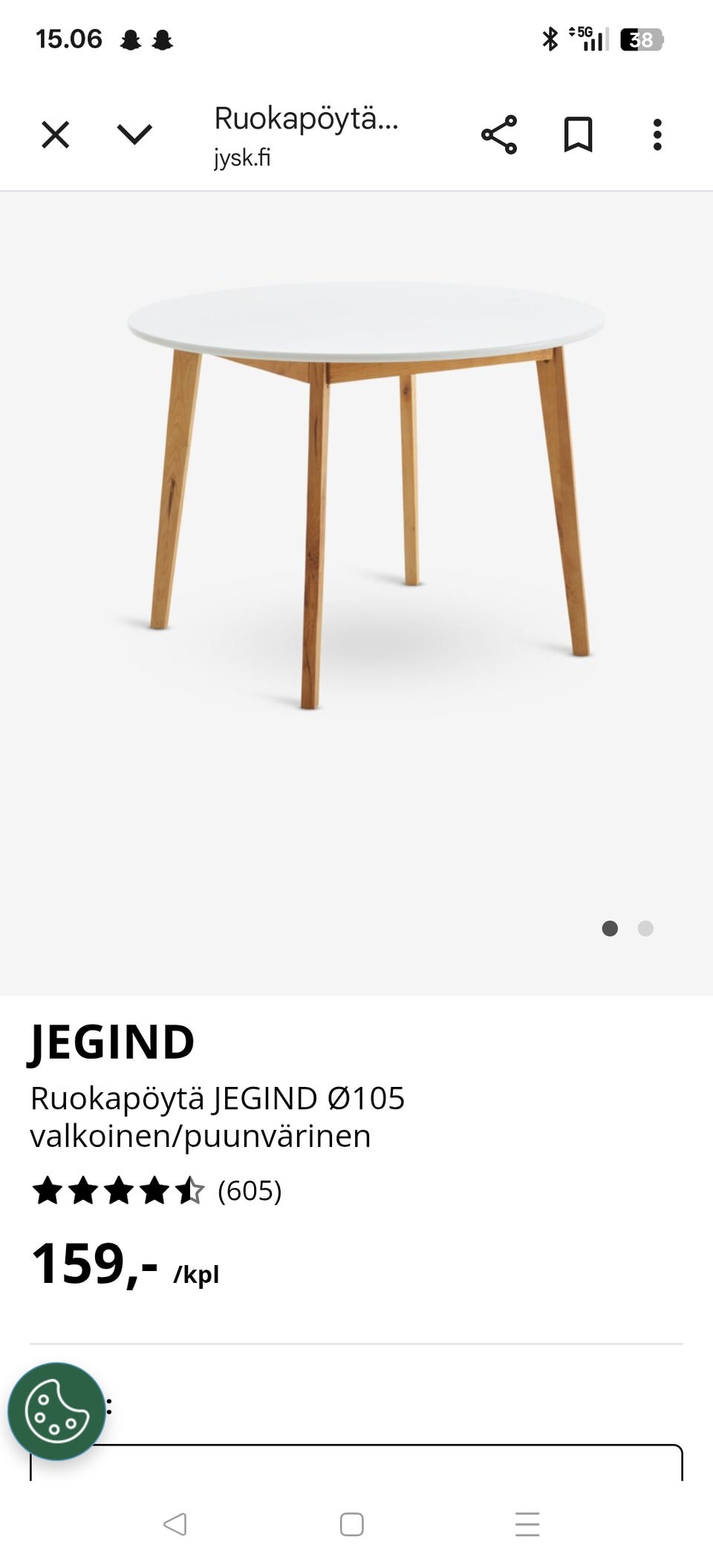Share the JEGIND table page
This screenshot has height=1568, width=713.
click(x=499, y=135)
